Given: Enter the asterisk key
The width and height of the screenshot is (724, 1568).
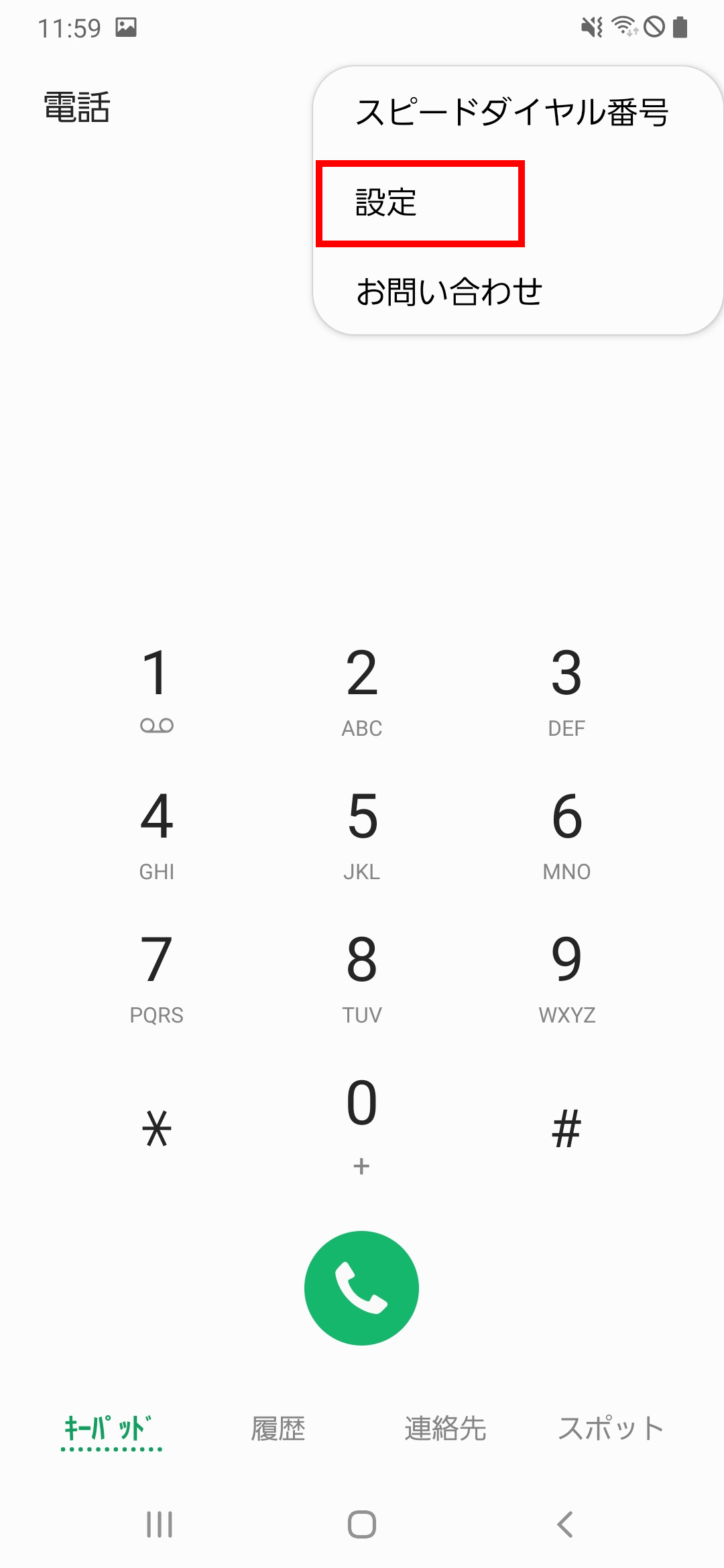Looking at the screenshot, I should tap(157, 1129).
